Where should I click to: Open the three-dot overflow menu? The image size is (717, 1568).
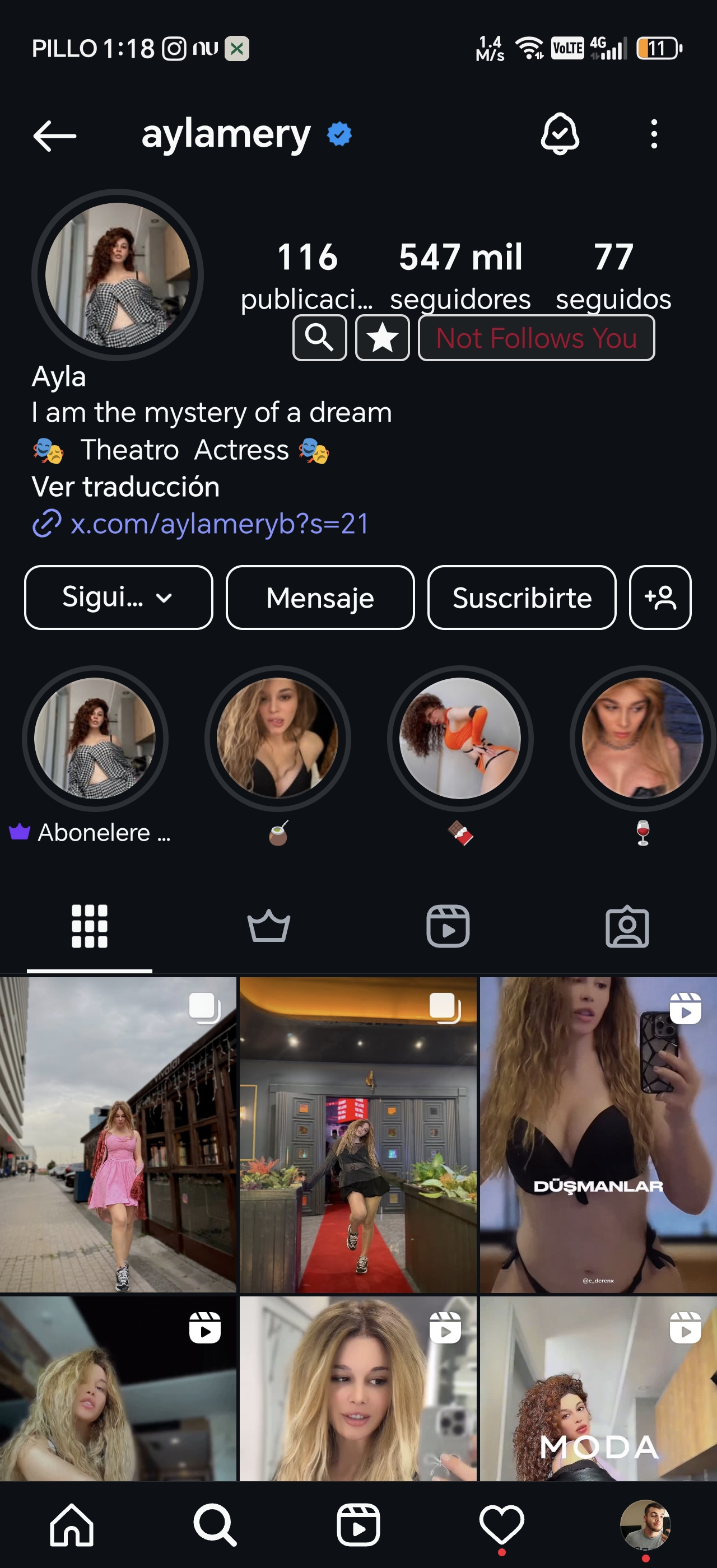coord(654,134)
